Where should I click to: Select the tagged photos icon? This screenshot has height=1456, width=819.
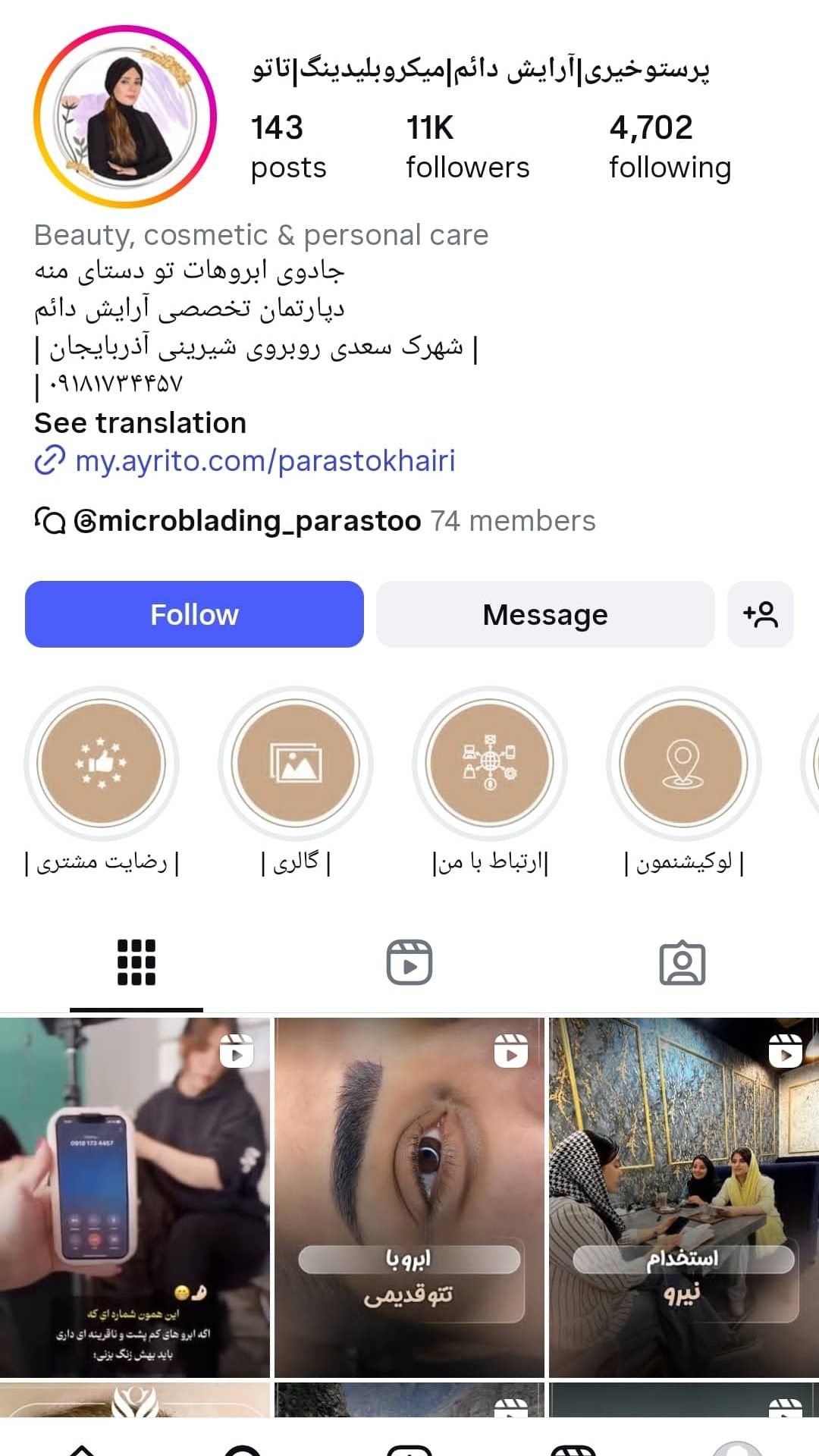tap(683, 962)
